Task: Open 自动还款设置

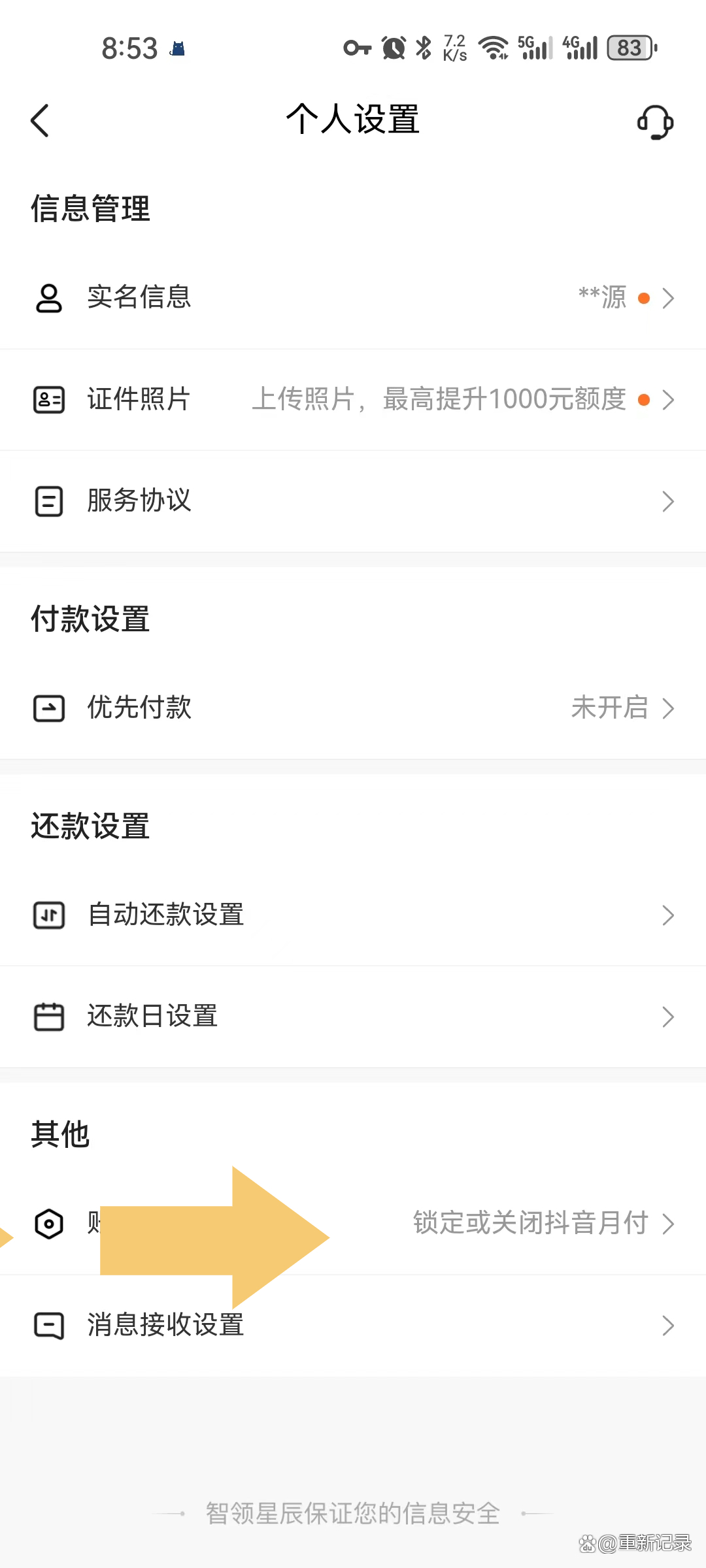Action: (x=353, y=915)
